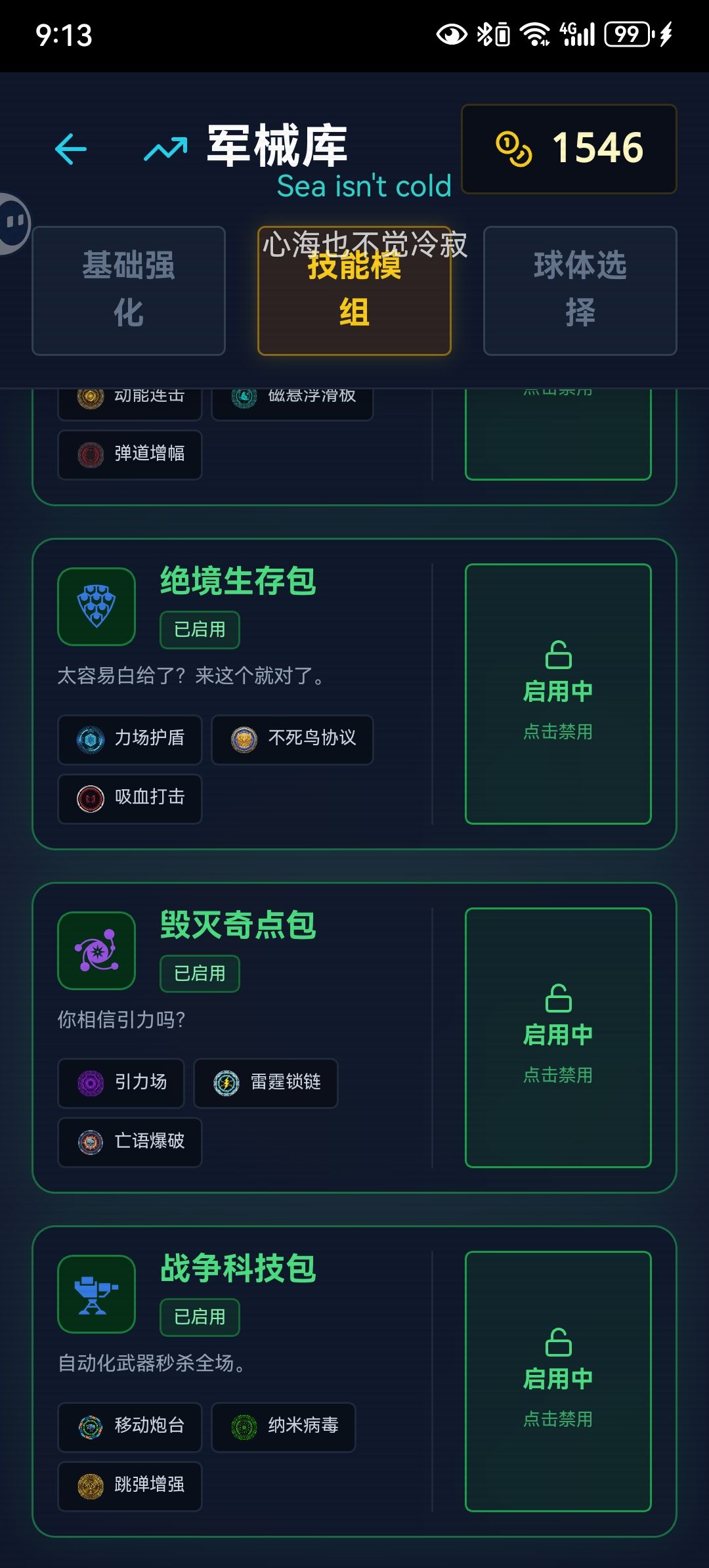
Task: Click the 亡语爆破 skill icon
Action: pyautogui.click(x=90, y=1143)
